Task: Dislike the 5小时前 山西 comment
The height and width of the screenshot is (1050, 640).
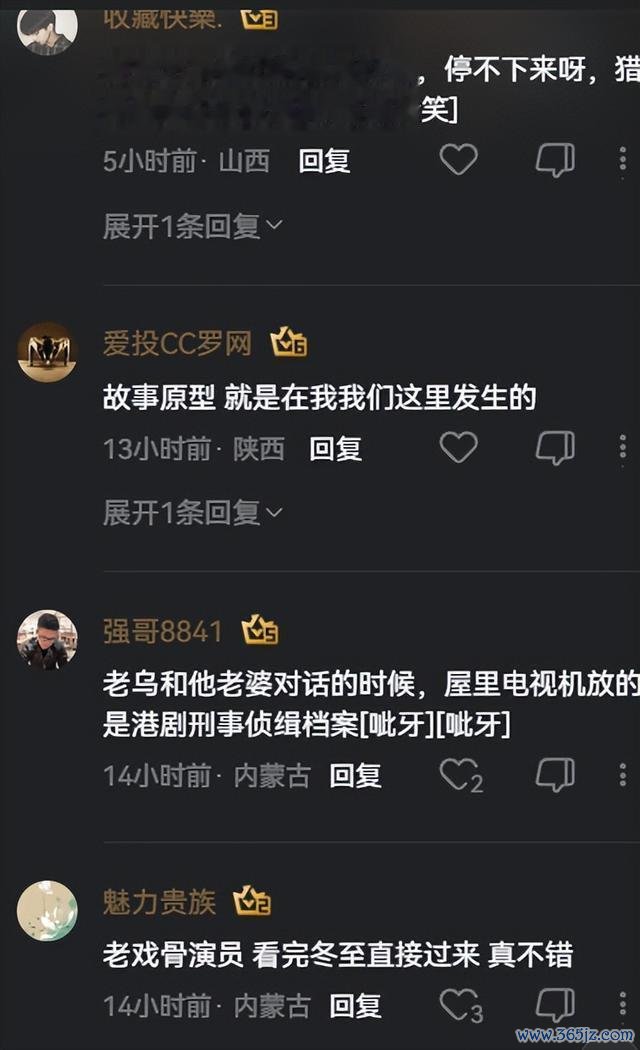Action: tap(555, 160)
